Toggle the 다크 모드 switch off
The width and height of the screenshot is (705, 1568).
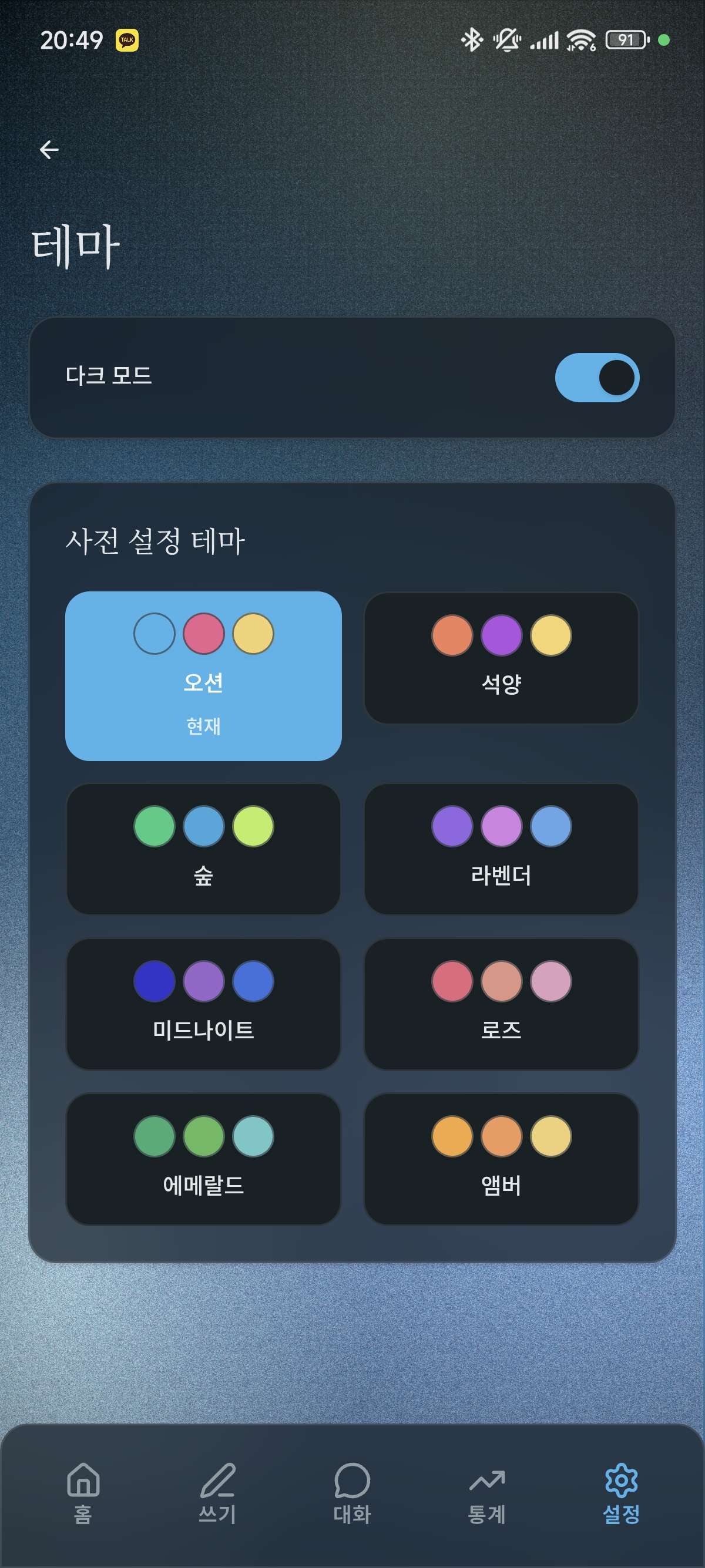pyautogui.click(x=596, y=378)
